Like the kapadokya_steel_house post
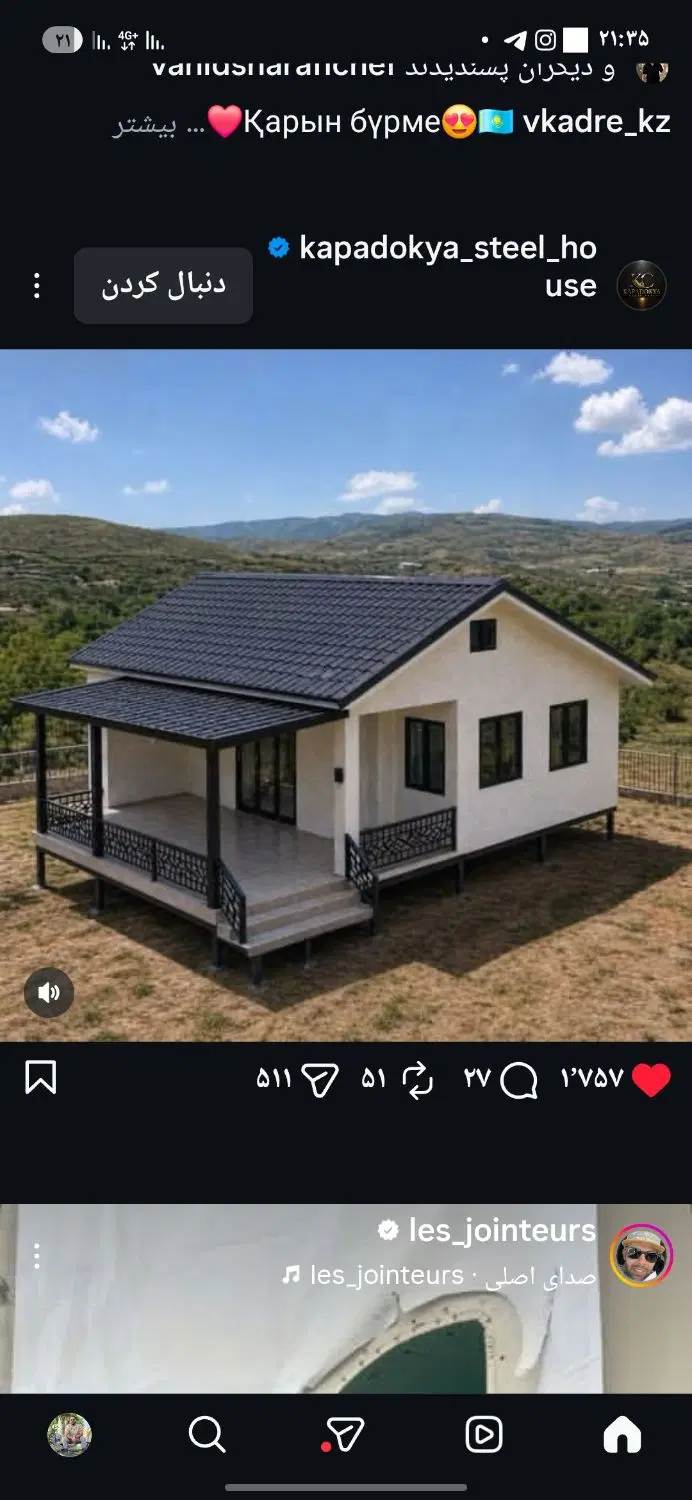This screenshot has width=692, height=1500. 651,1079
